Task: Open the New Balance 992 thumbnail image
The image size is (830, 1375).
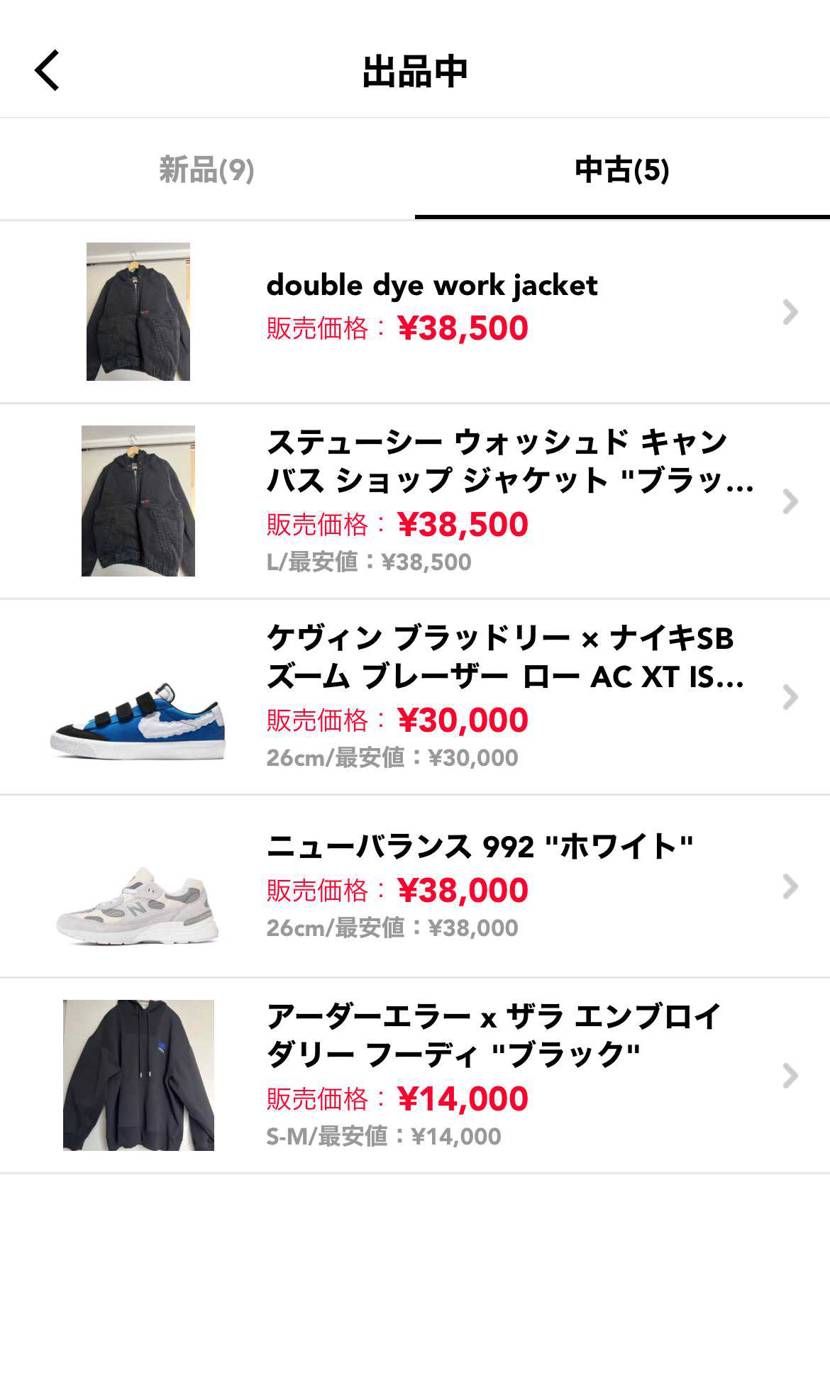Action: 137,886
